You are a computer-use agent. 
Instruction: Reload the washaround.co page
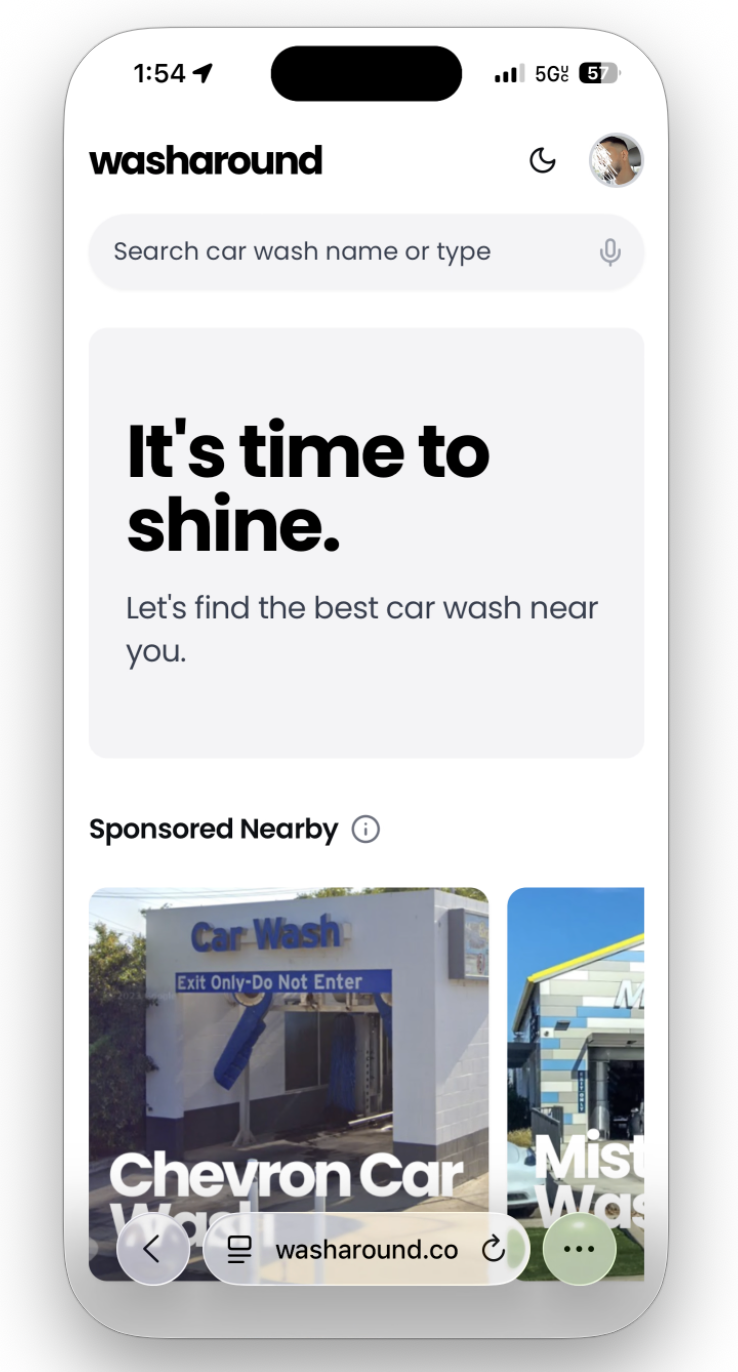493,1248
